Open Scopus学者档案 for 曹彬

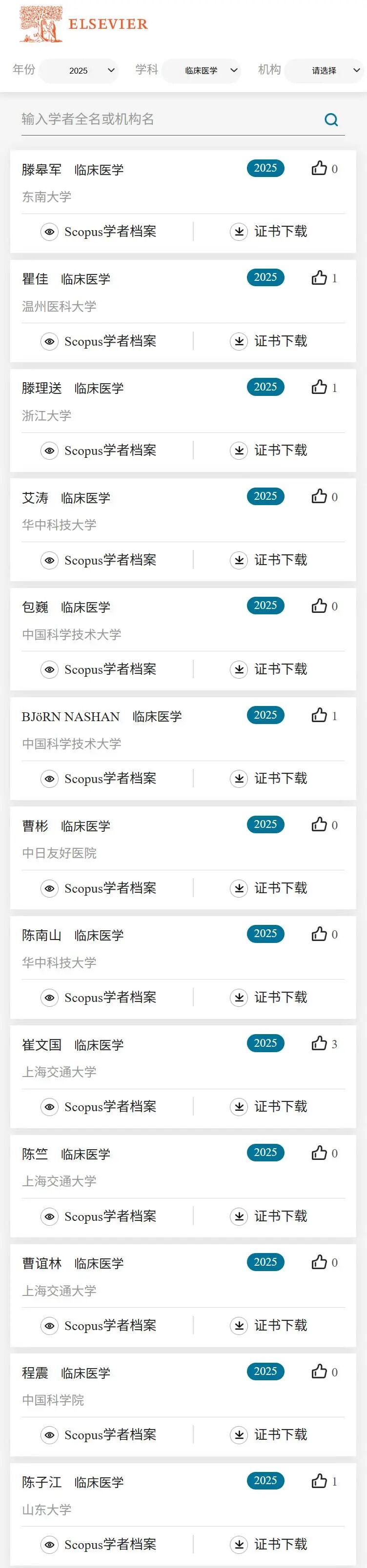click(x=99, y=888)
